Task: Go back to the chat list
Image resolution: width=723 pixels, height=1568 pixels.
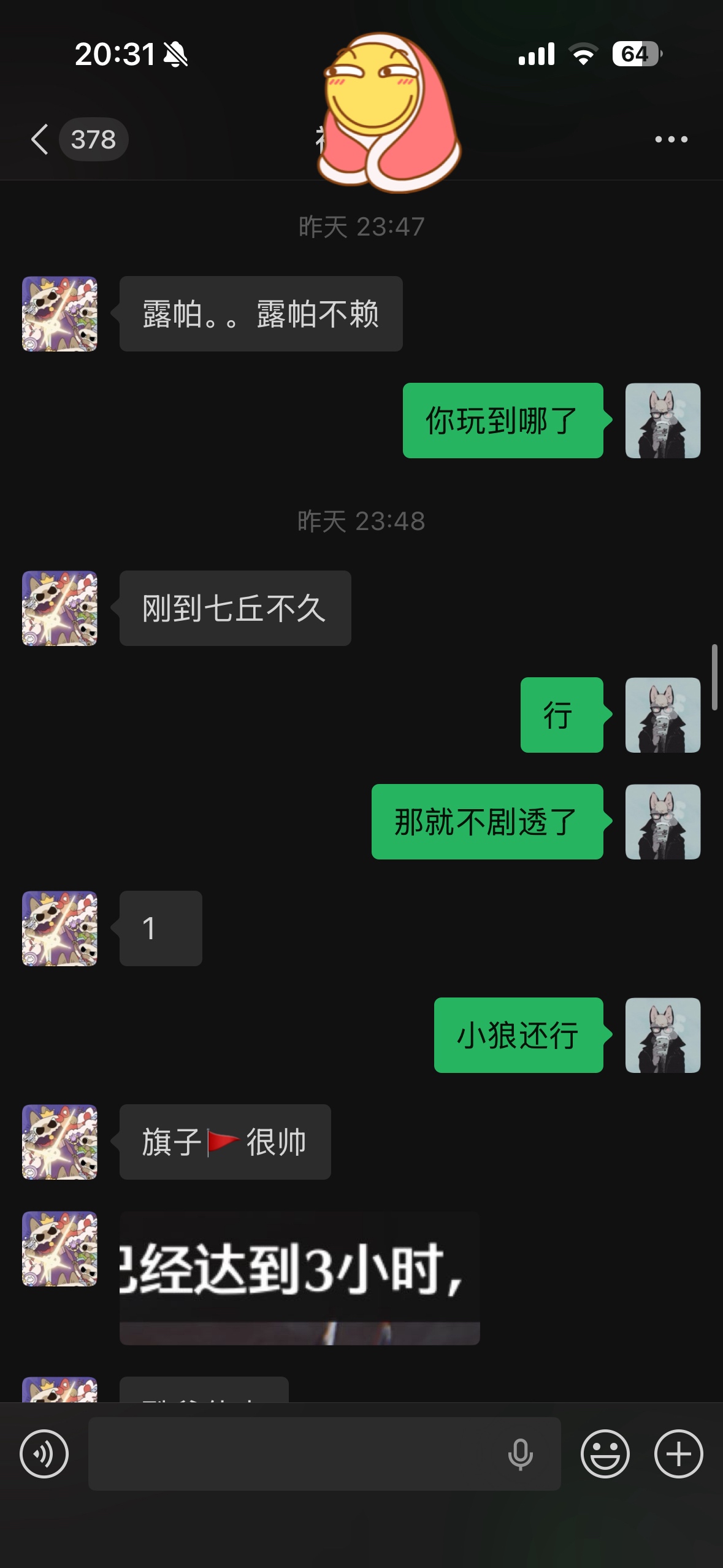Action: pyautogui.click(x=40, y=139)
